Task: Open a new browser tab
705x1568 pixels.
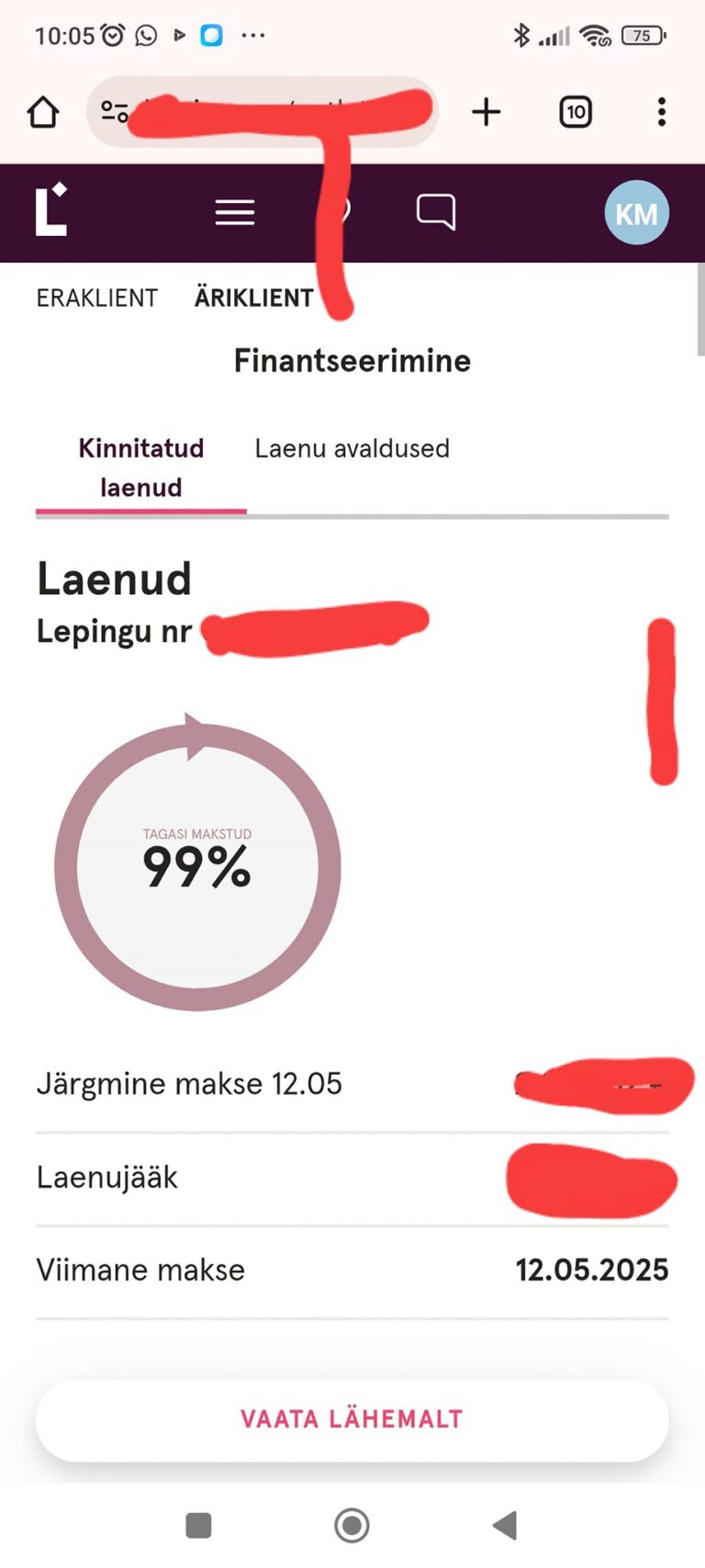Action: [486, 112]
